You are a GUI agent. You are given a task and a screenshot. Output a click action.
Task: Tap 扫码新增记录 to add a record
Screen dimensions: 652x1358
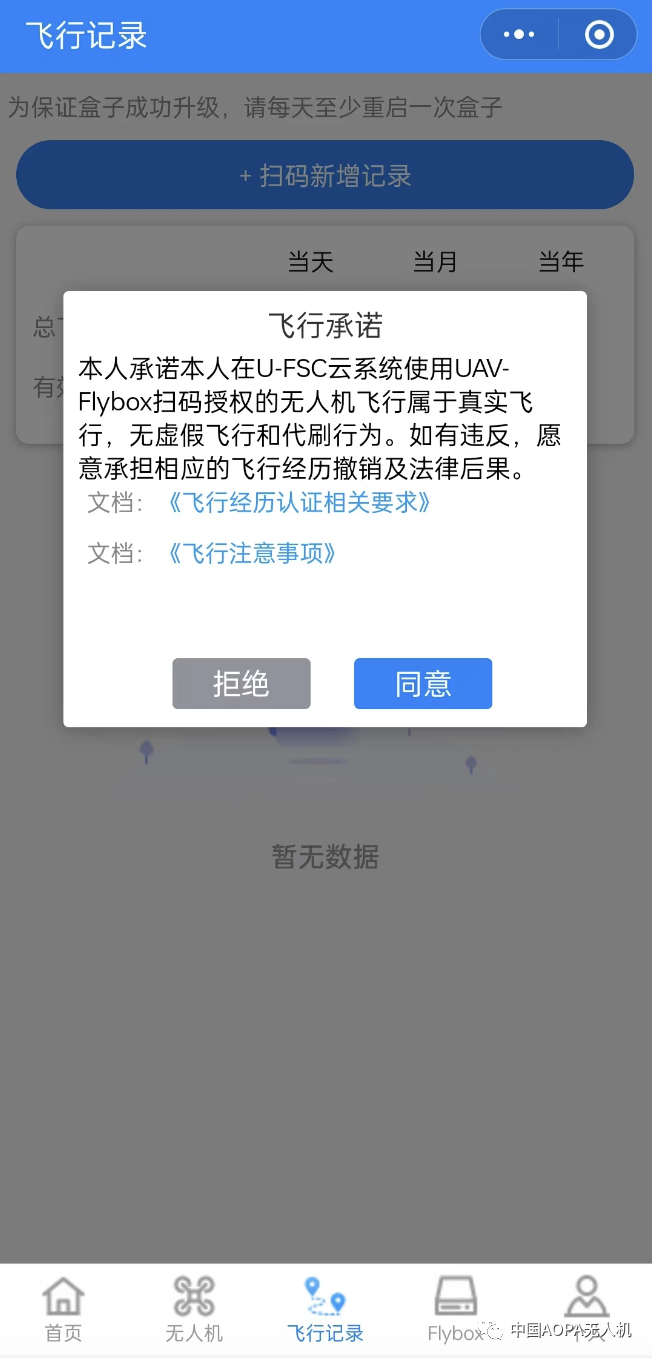pos(325,176)
